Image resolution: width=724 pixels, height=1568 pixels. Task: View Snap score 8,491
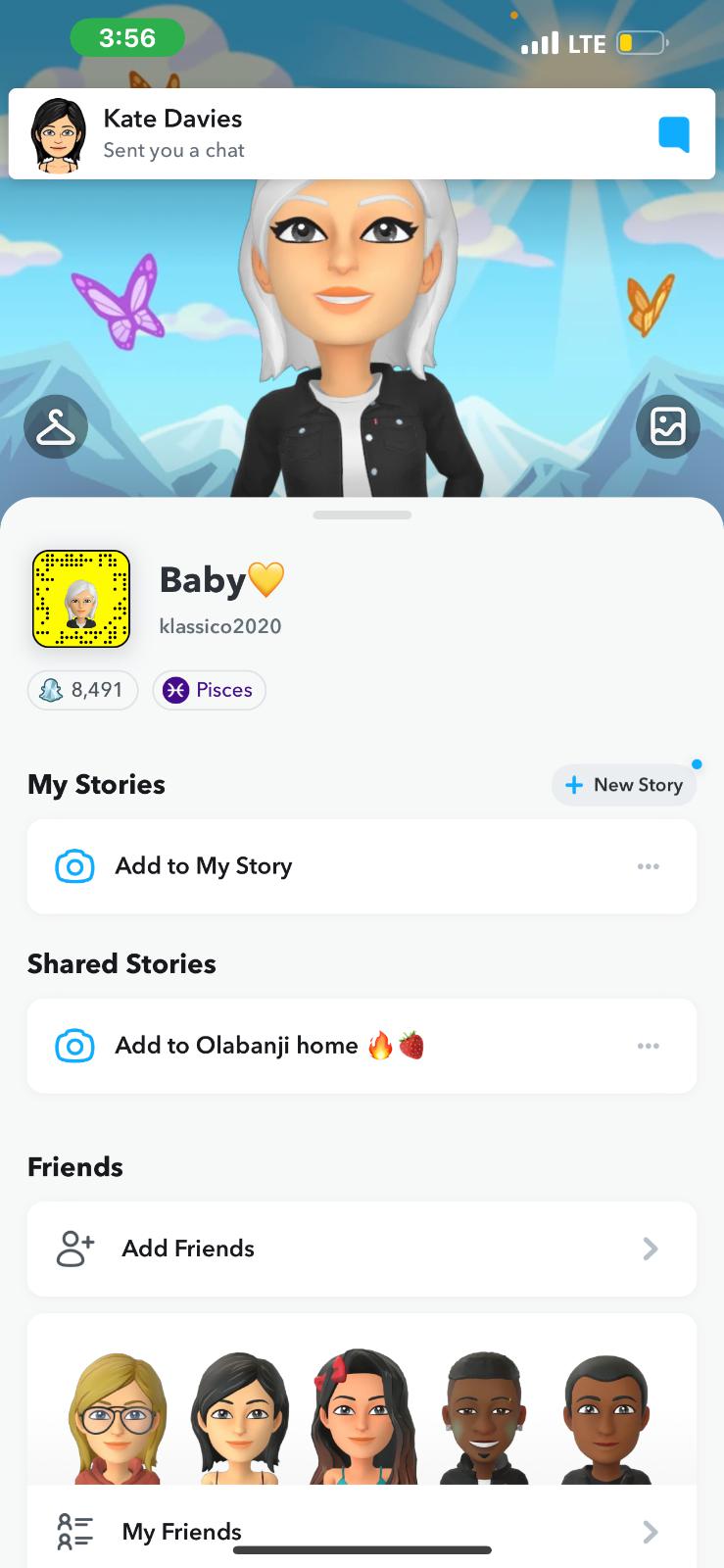[83, 690]
